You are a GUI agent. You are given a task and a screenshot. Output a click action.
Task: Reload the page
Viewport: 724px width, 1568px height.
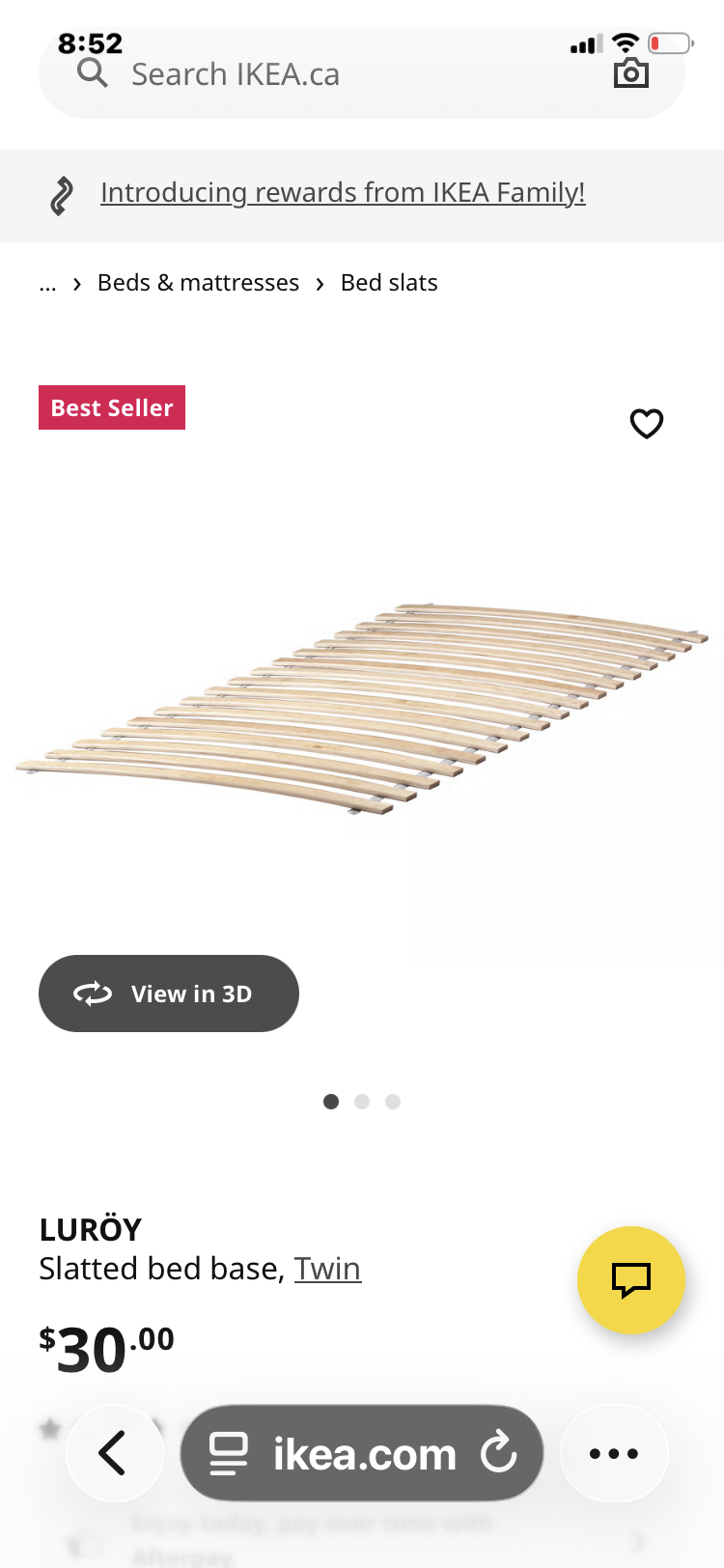coord(499,1453)
